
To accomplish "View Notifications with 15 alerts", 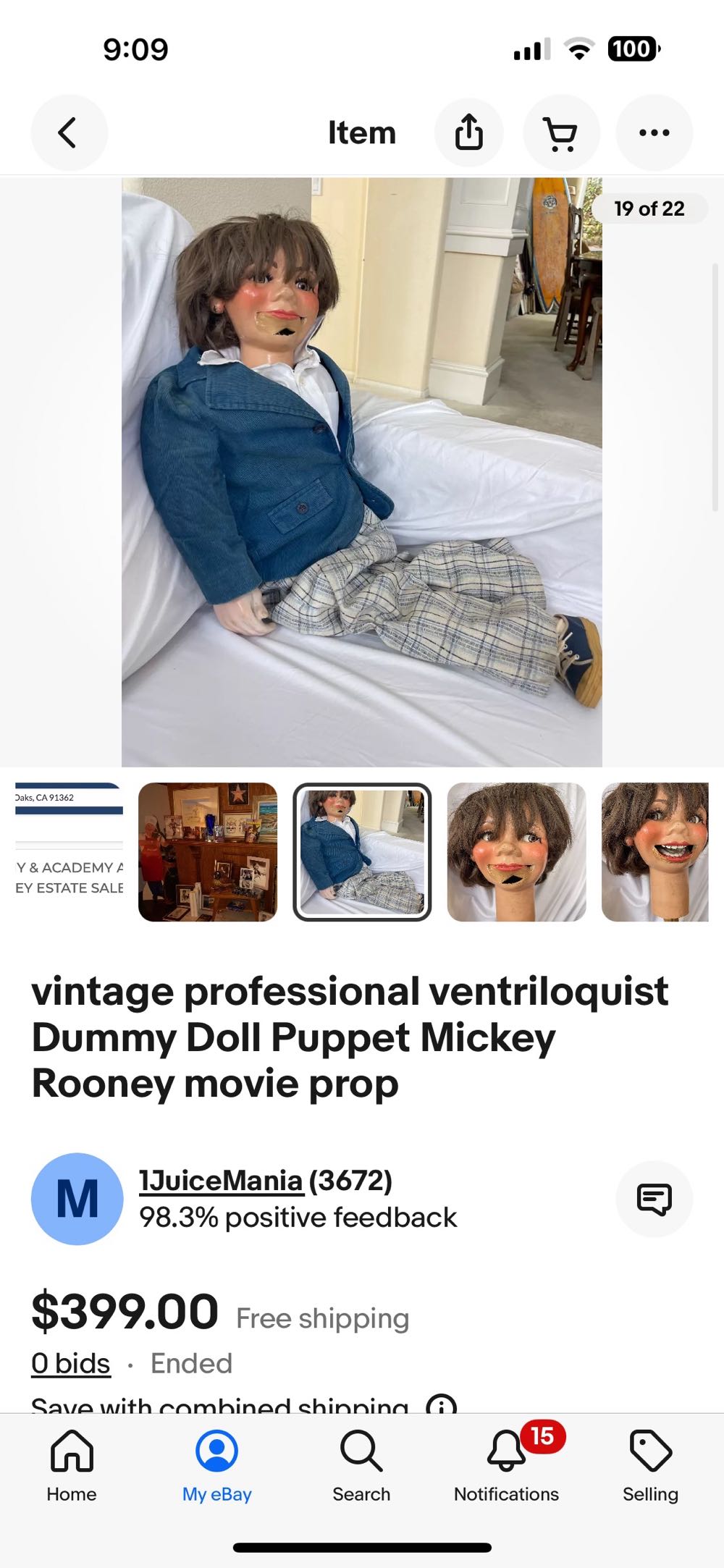I will (506, 1464).
